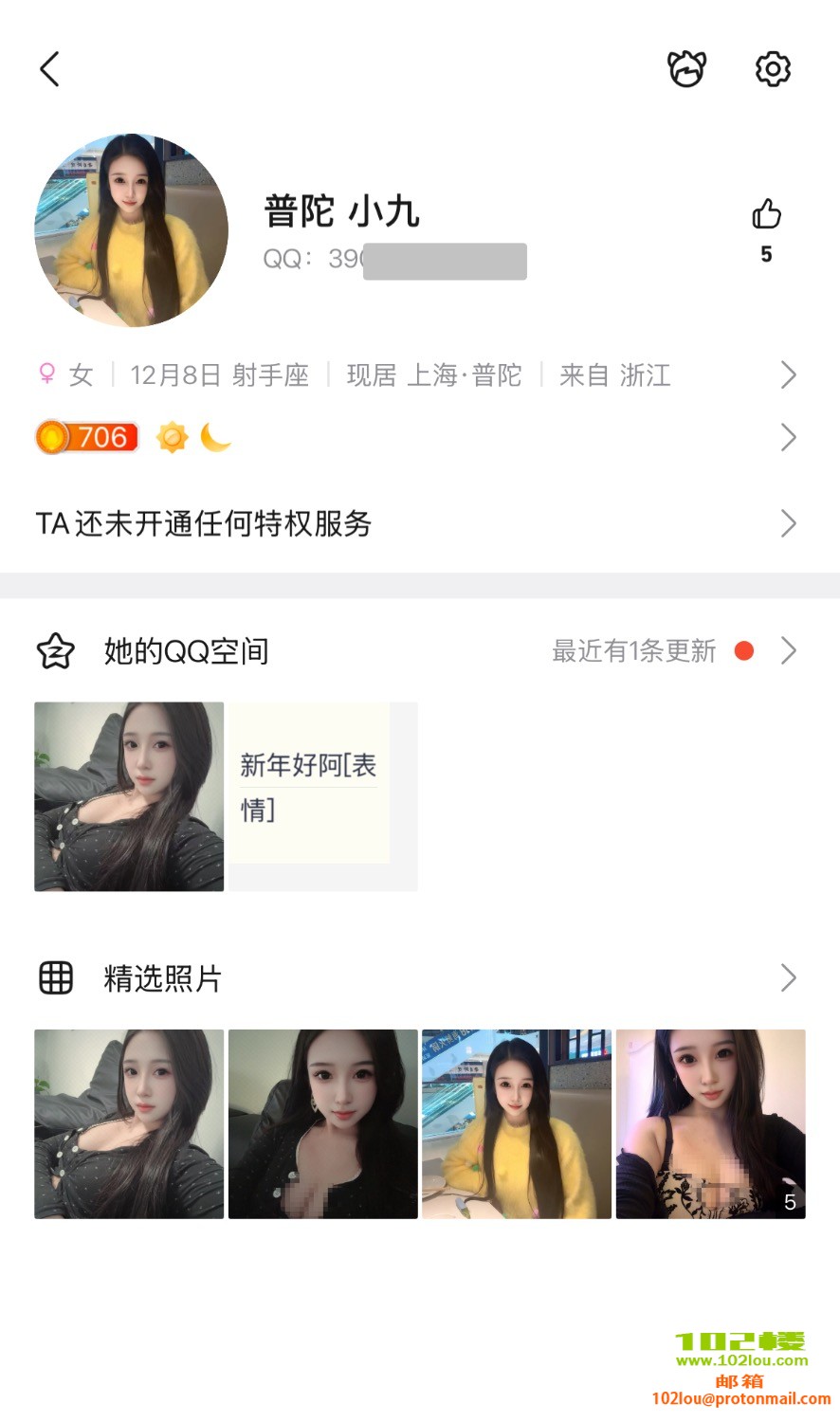
Task: Open the 新年好阿 text post
Action: tap(309, 785)
